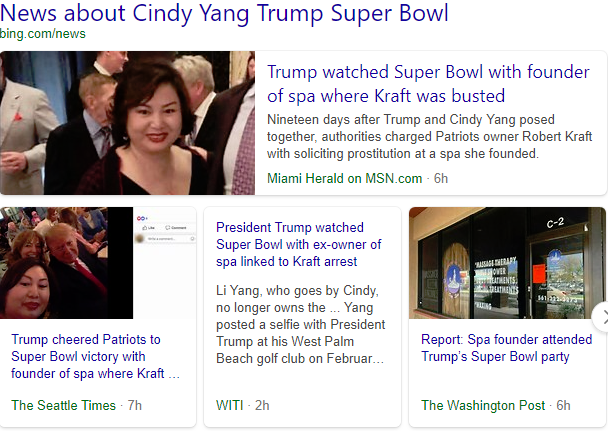This screenshot has width=608, height=432.
Task: Show the next news cards with the arrow
Action: click(600, 318)
